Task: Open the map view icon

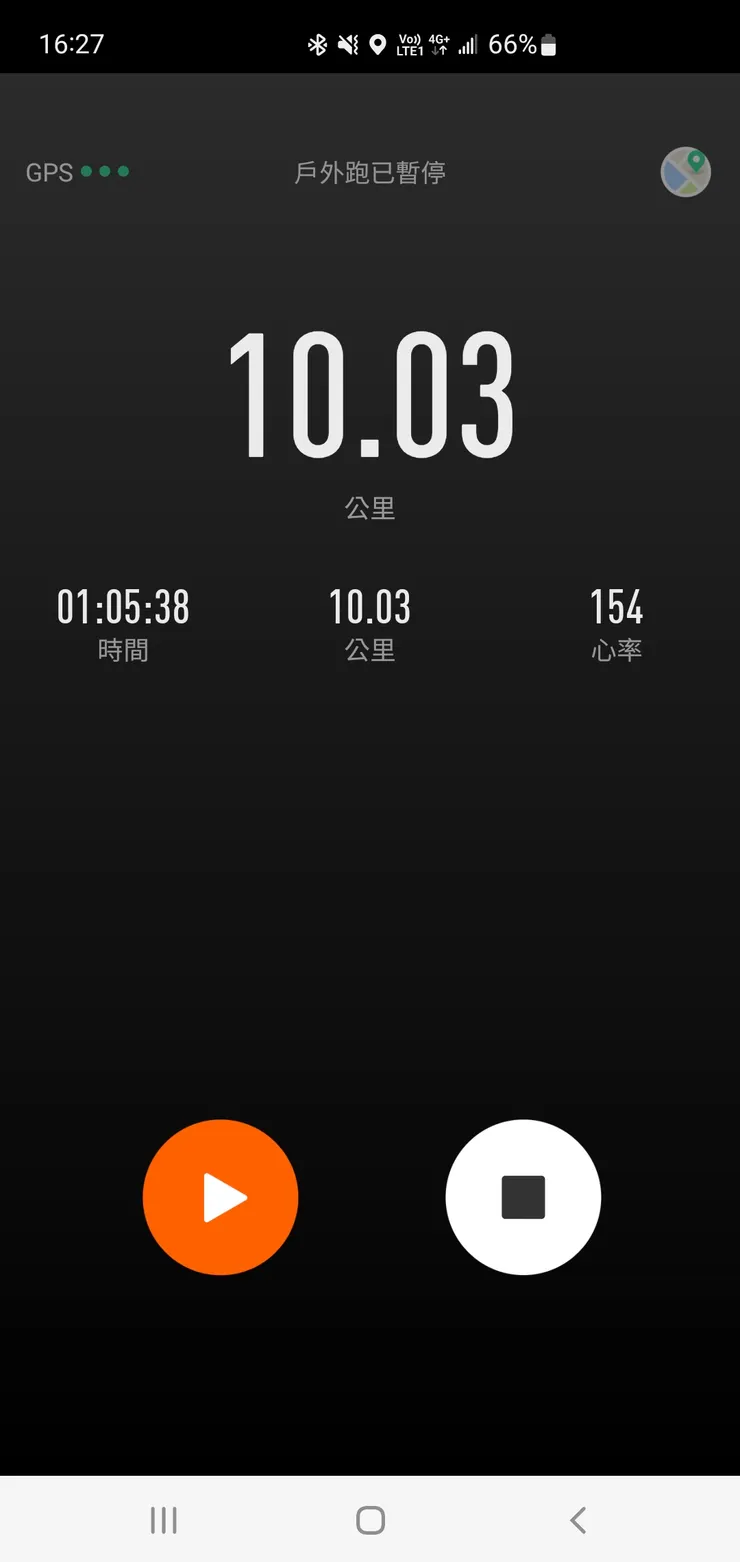Action: tap(685, 172)
